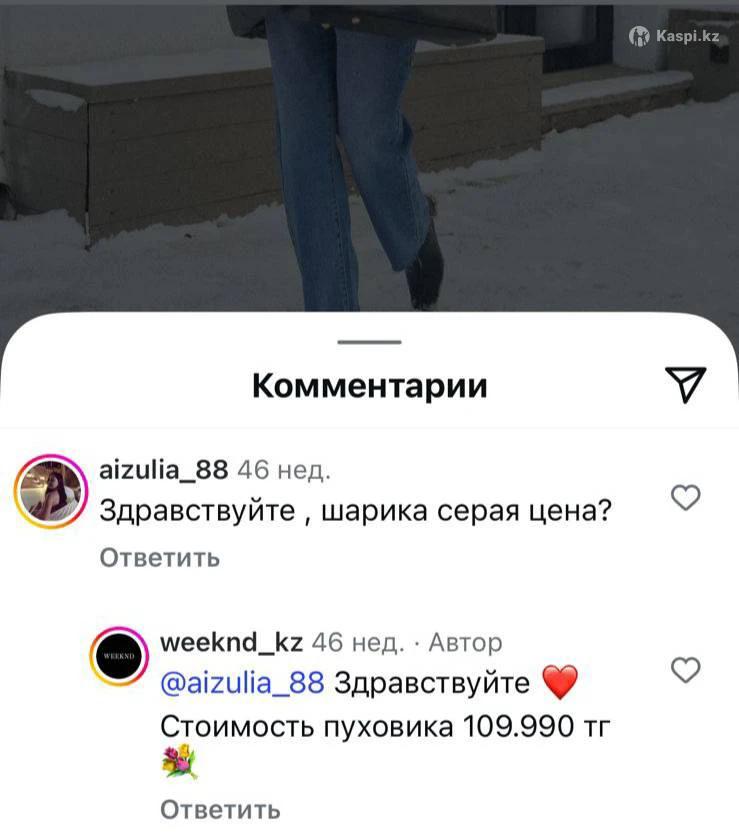739x838 pixels.
Task: Reply to weeknd_kz's comment with Ответить
Action: click(220, 809)
